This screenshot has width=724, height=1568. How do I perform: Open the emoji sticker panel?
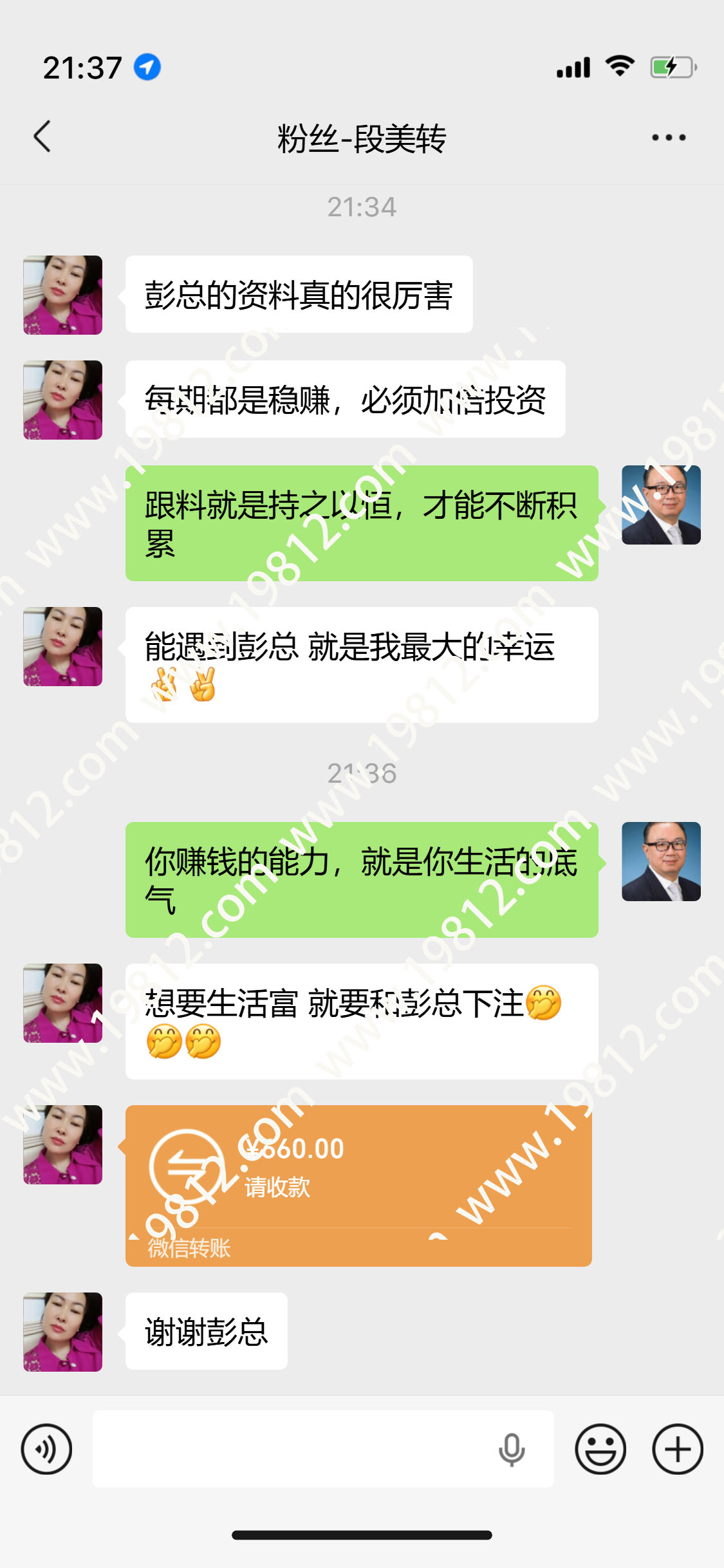pyautogui.click(x=600, y=1449)
